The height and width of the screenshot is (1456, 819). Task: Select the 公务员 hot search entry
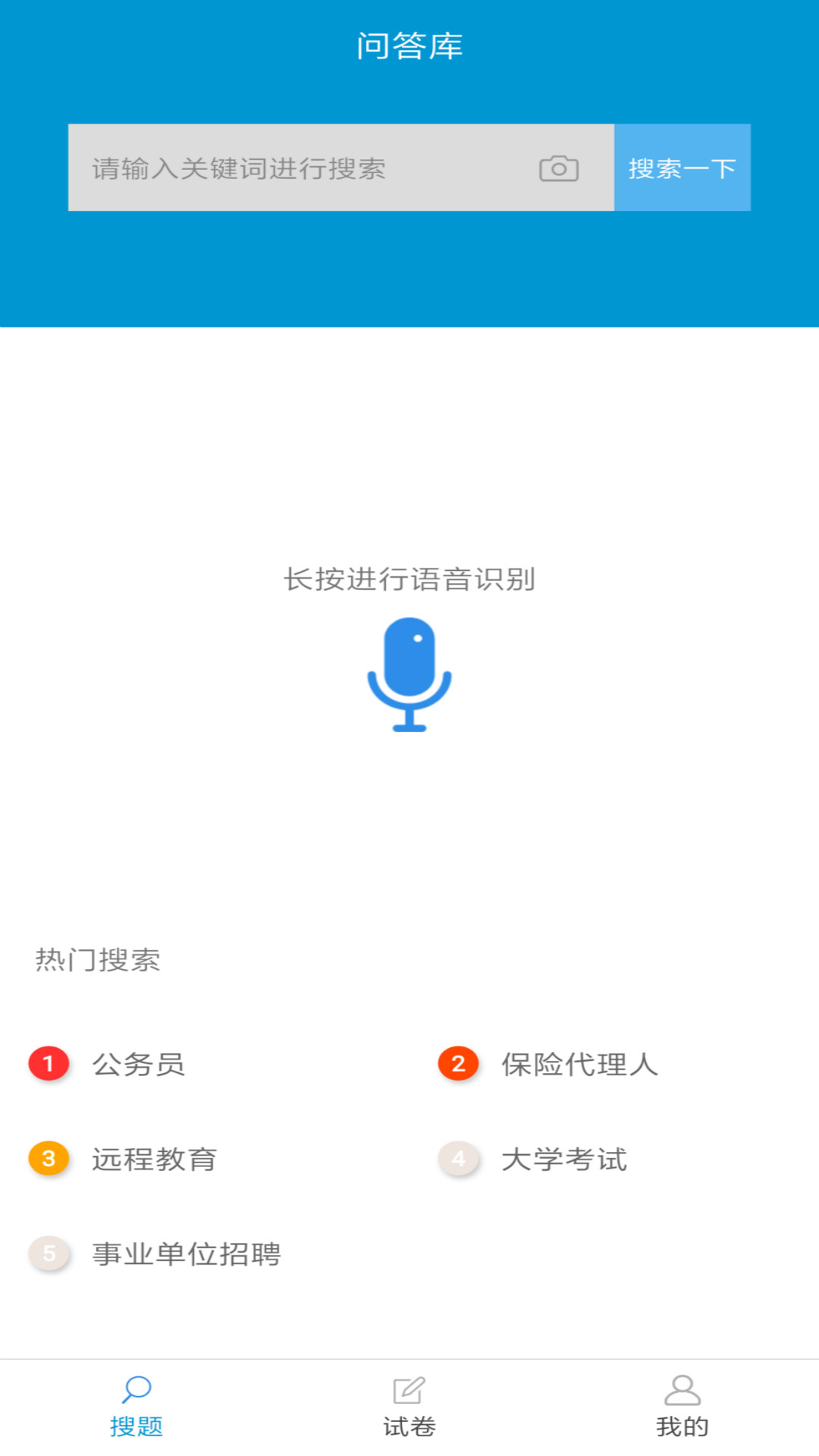(140, 1064)
